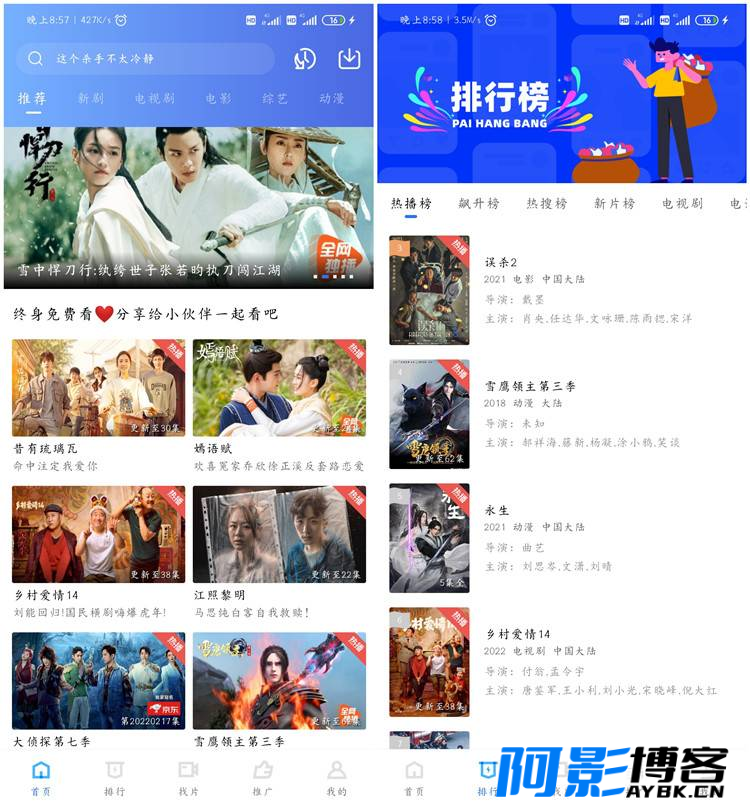Image resolution: width=750 pixels, height=808 pixels.
Task: Open the 昔有琉璃瓦 card
Action: tap(98, 388)
